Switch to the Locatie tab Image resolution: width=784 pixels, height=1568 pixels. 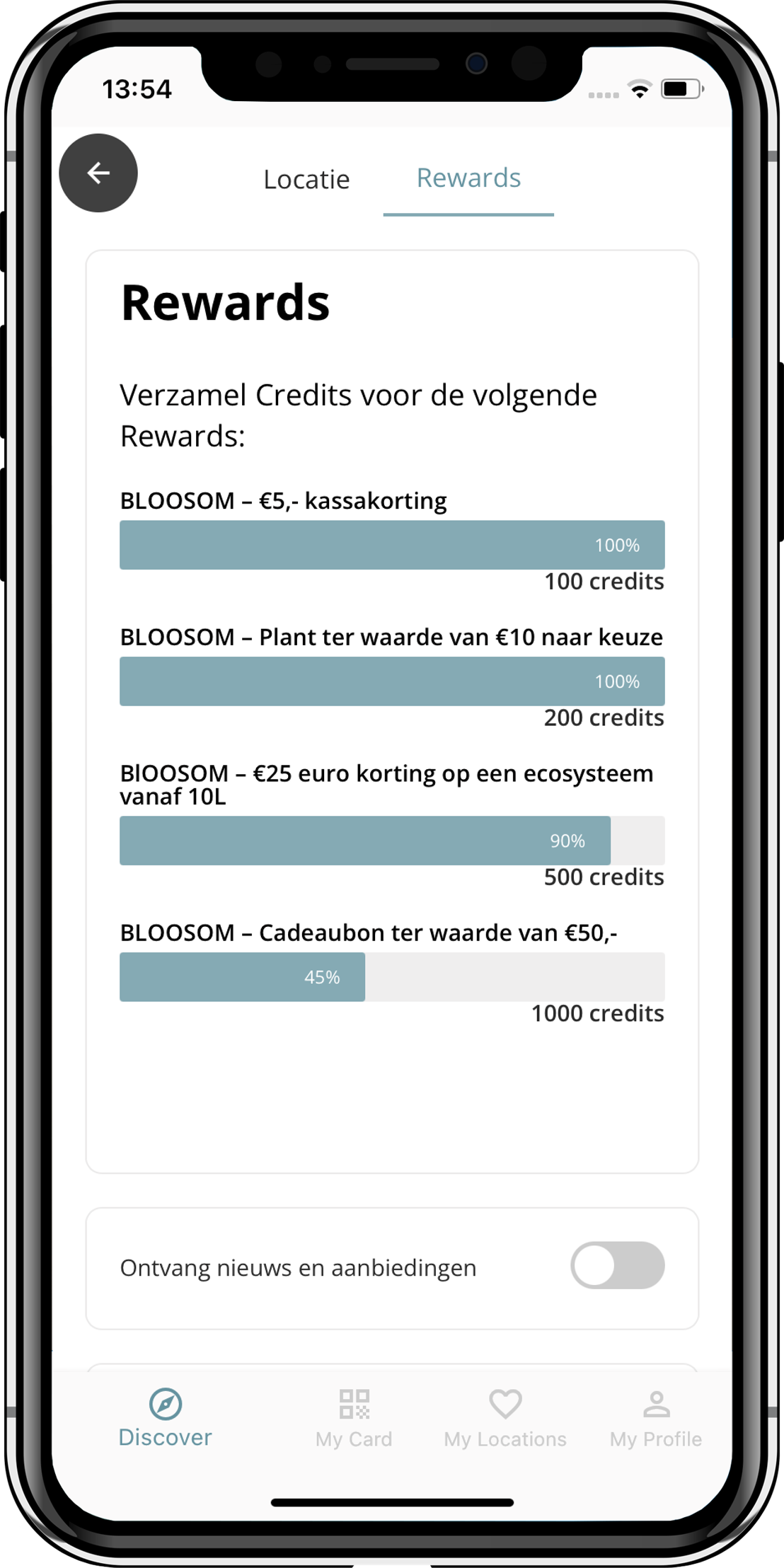[306, 179]
